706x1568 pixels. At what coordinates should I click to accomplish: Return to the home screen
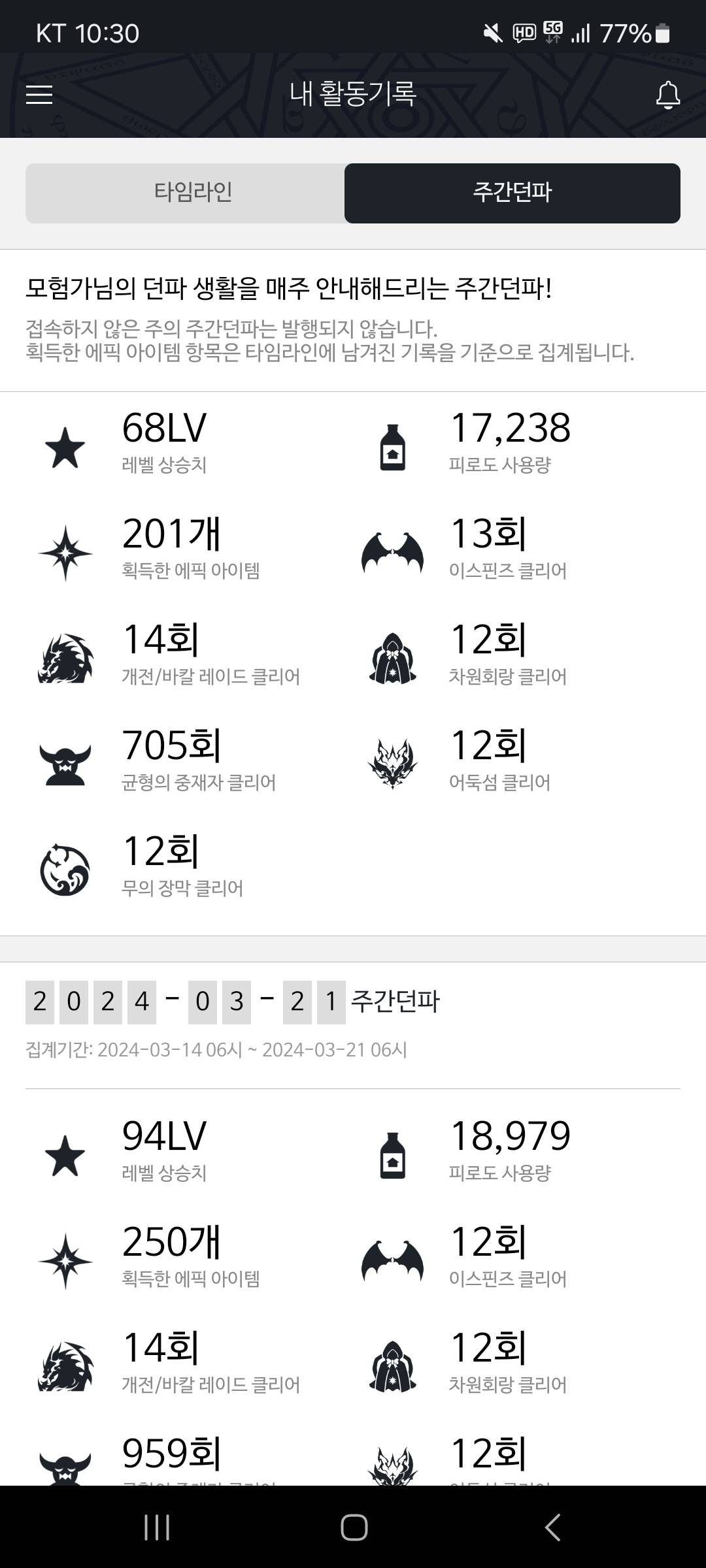click(354, 1527)
